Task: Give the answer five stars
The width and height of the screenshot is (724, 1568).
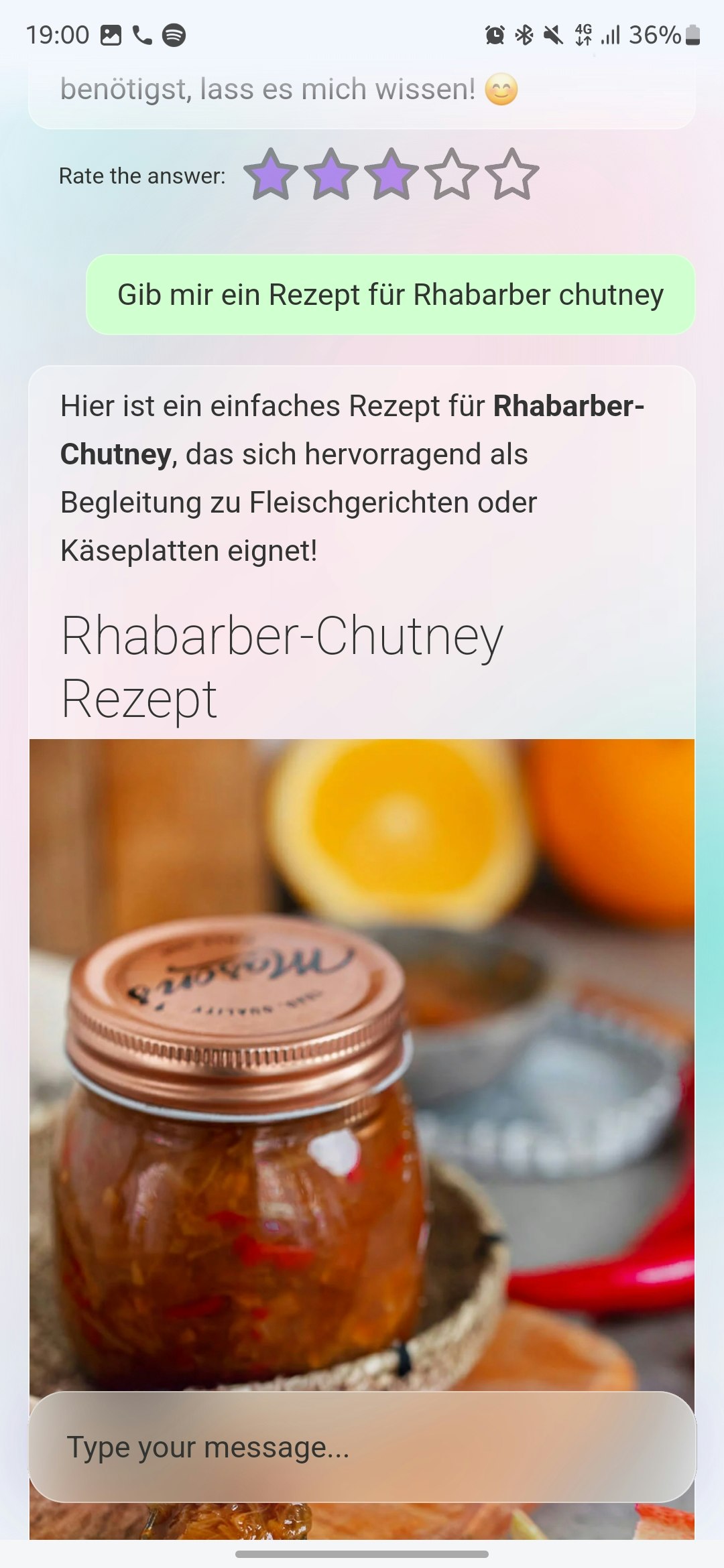Action: click(512, 175)
